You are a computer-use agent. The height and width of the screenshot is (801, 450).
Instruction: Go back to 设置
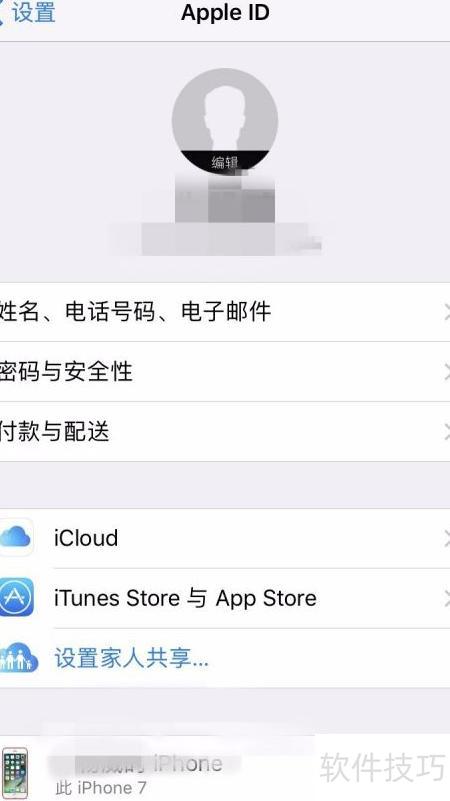pyautogui.click(x=28, y=12)
